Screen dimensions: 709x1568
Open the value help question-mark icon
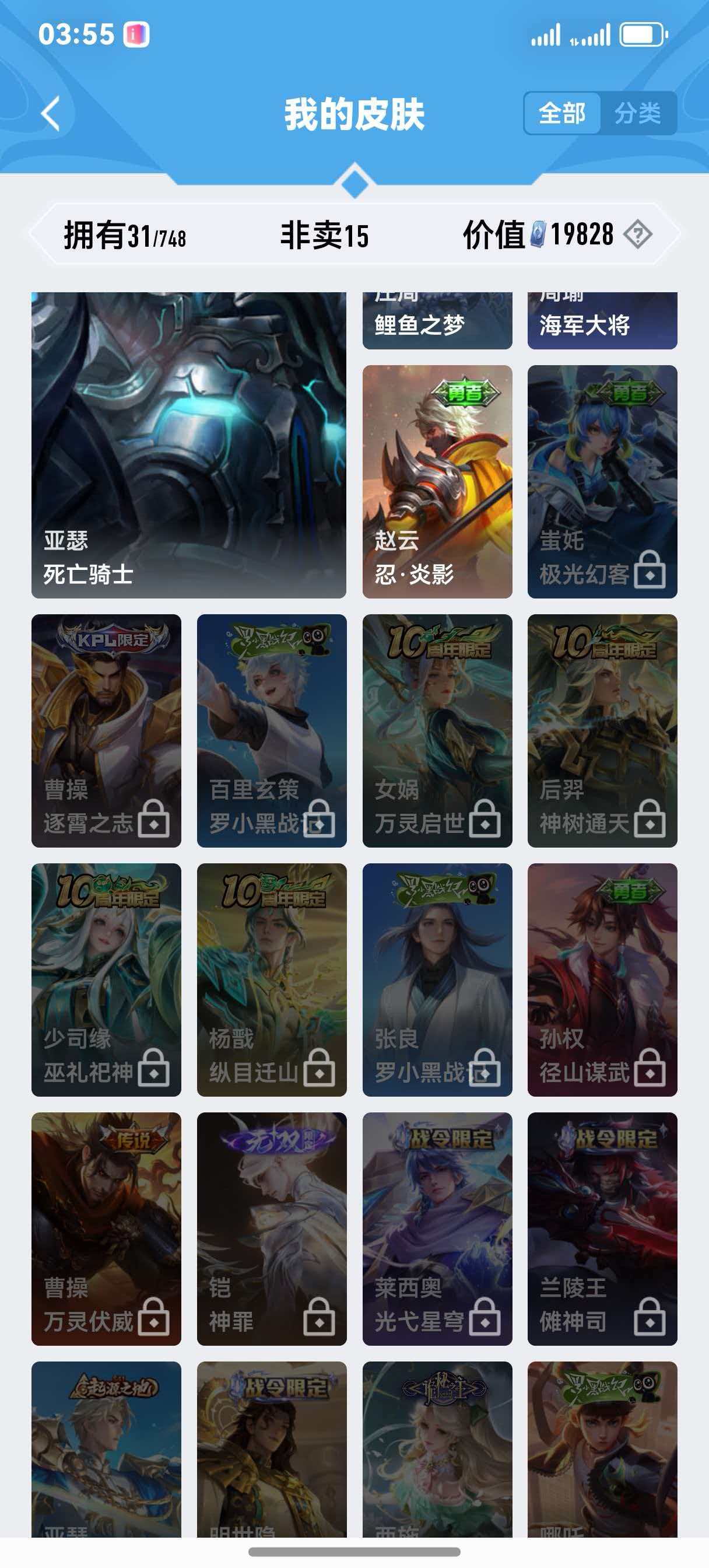click(637, 235)
